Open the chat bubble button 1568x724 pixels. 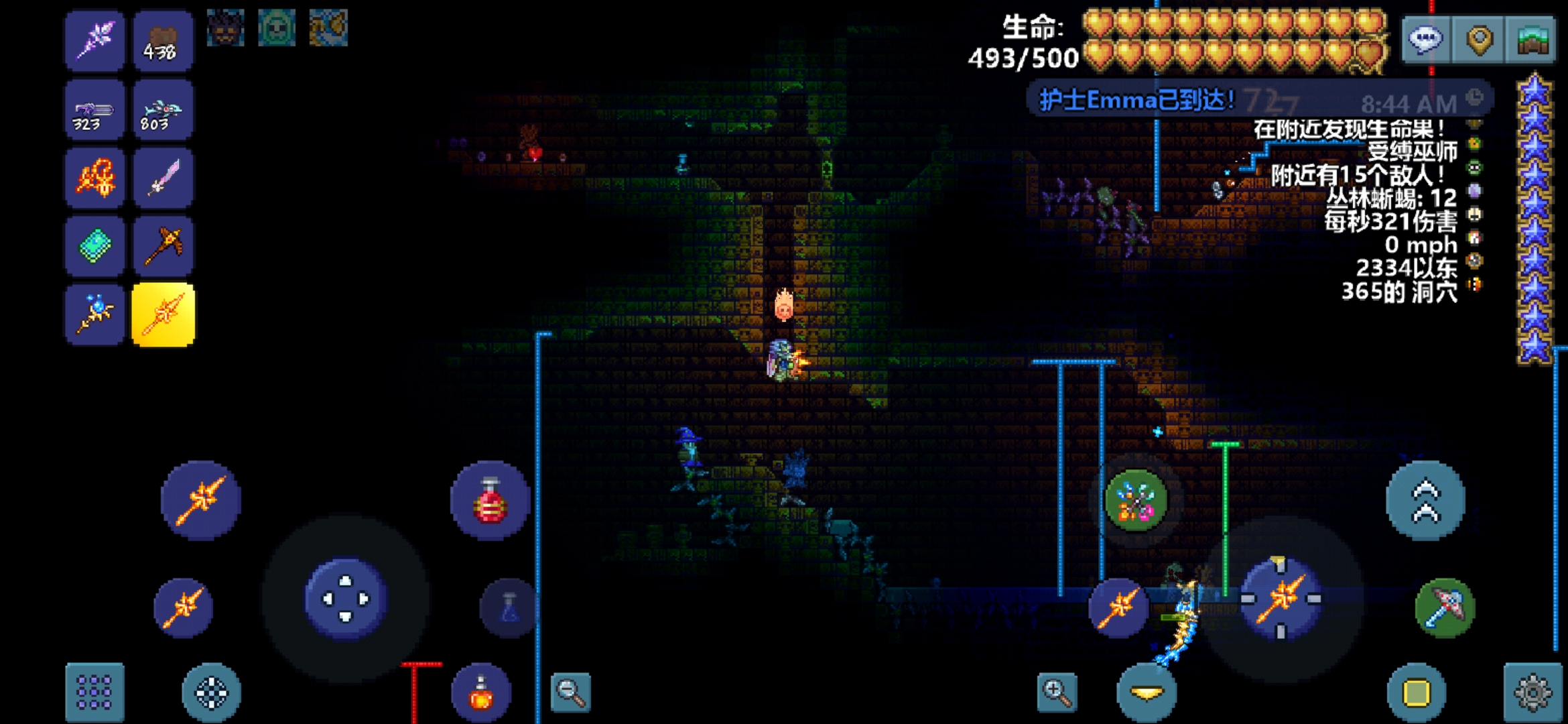point(1425,40)
